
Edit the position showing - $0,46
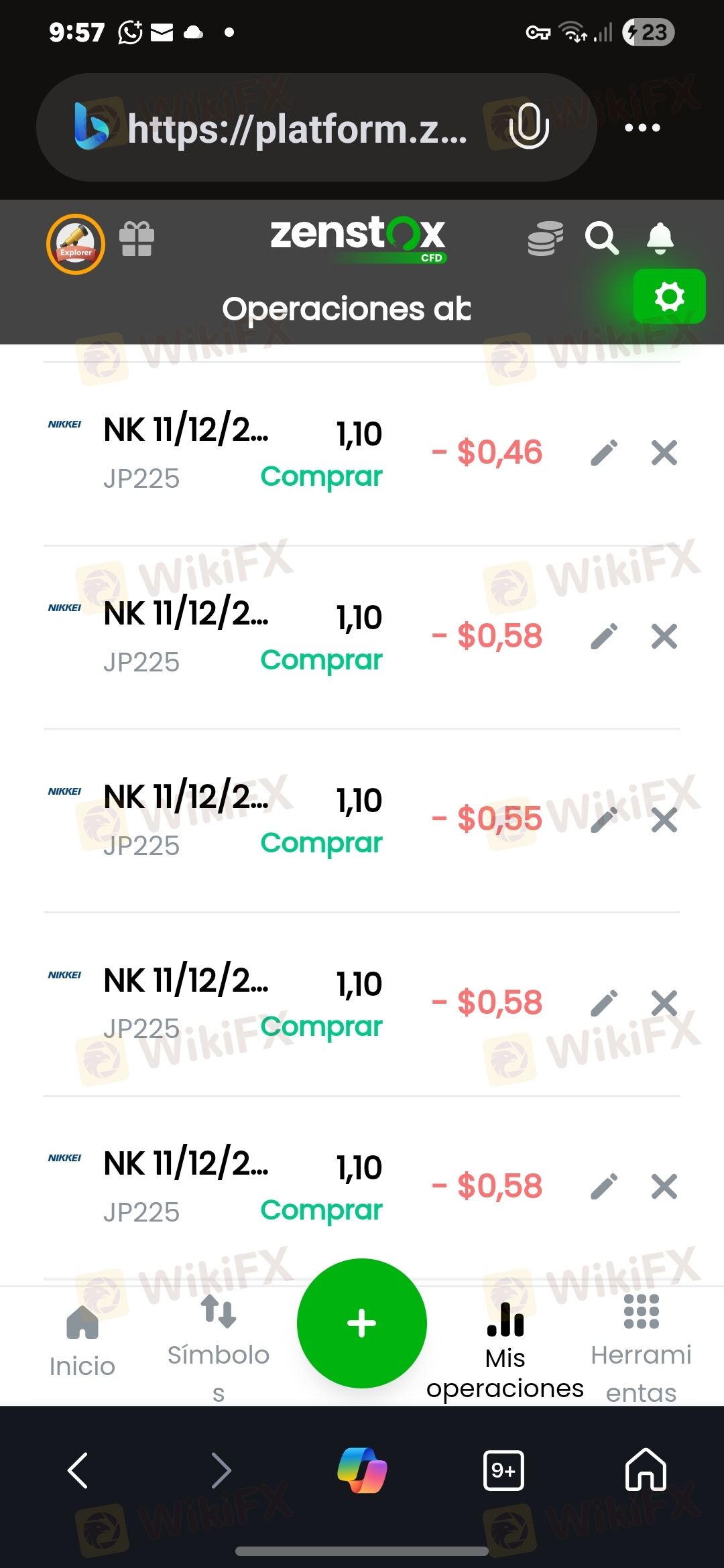coord(604,453)
